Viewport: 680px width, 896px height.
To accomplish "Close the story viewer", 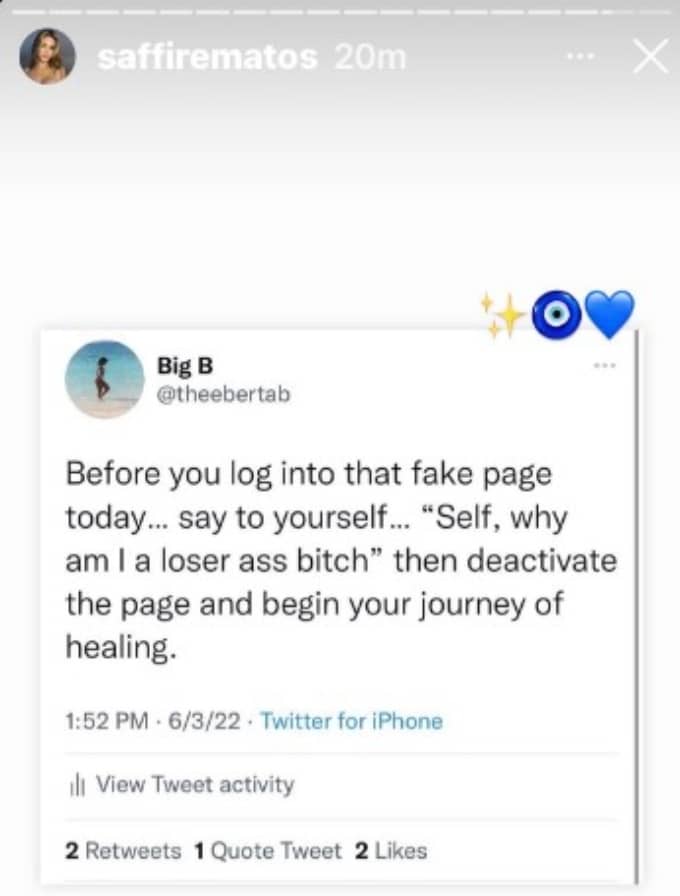I will pyautogui.click(x=651, y=58).
